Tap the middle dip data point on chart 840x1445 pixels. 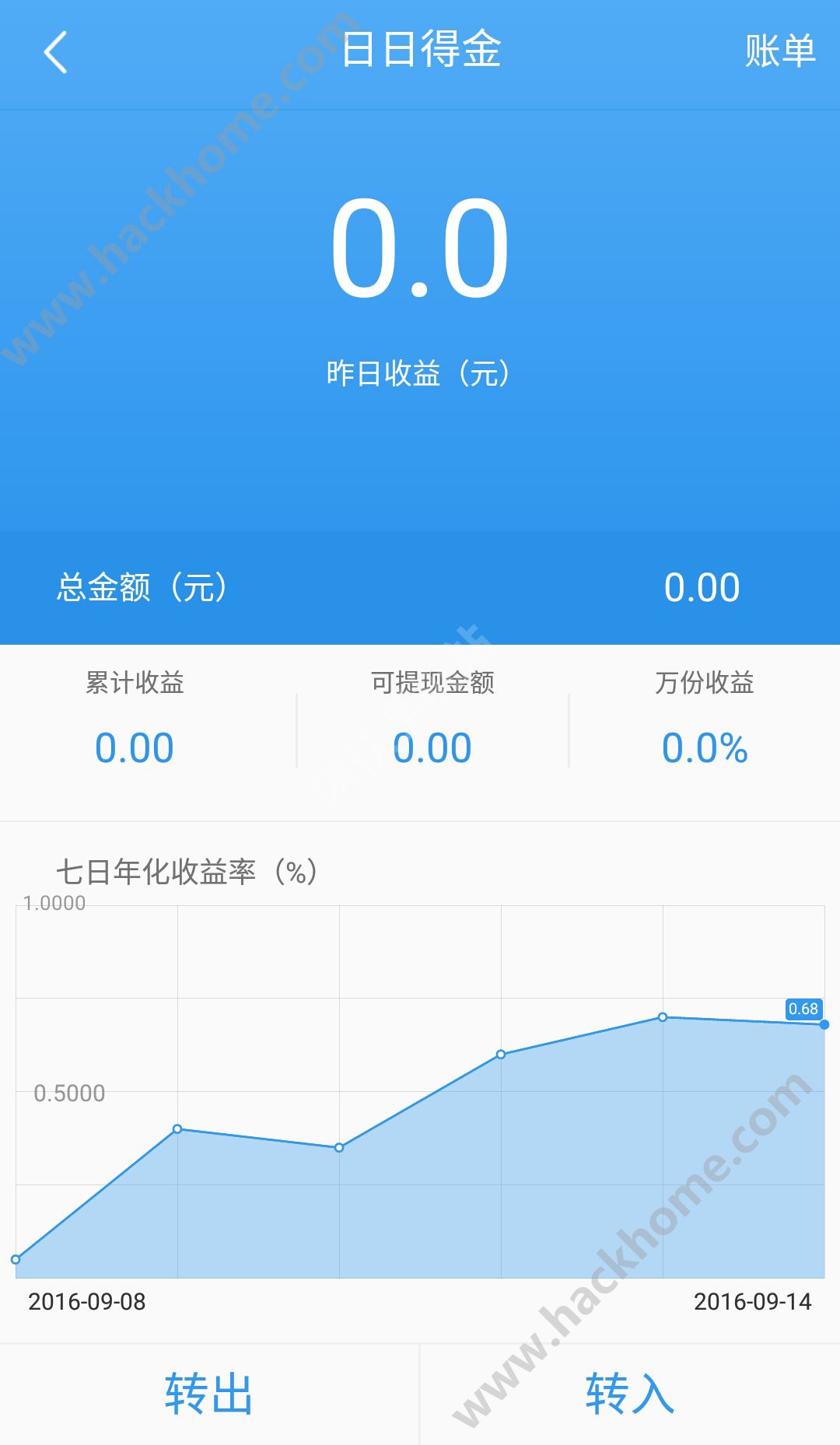(x=338, y=1146)
